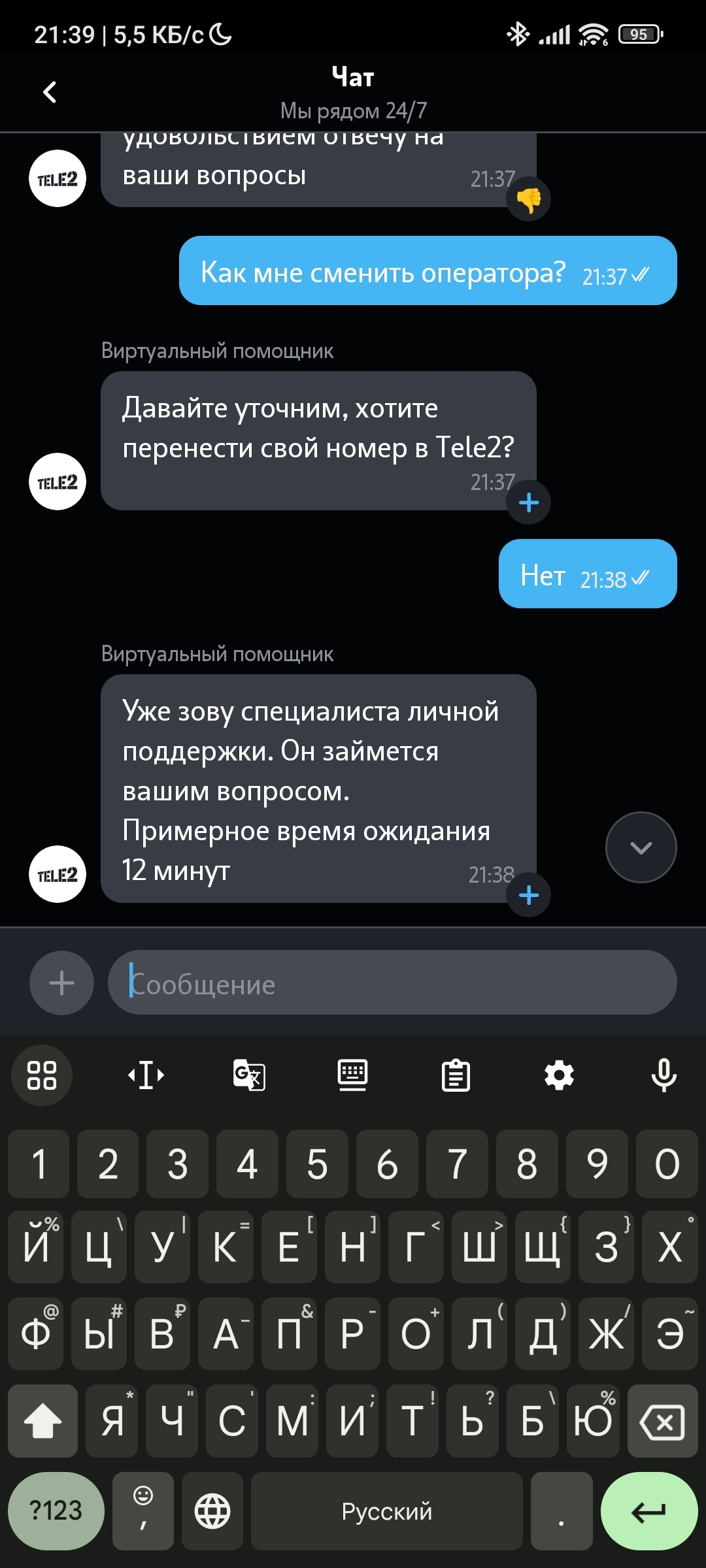Open keyboard clipboard

(x=456, y=1075)
